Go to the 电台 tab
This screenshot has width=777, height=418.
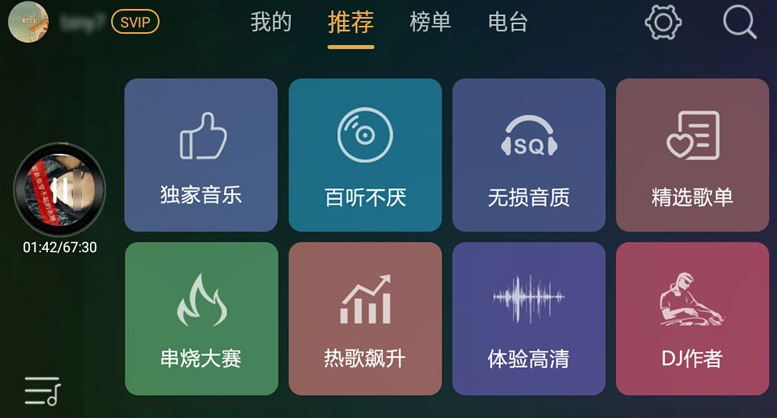click(x=508, y=22)
